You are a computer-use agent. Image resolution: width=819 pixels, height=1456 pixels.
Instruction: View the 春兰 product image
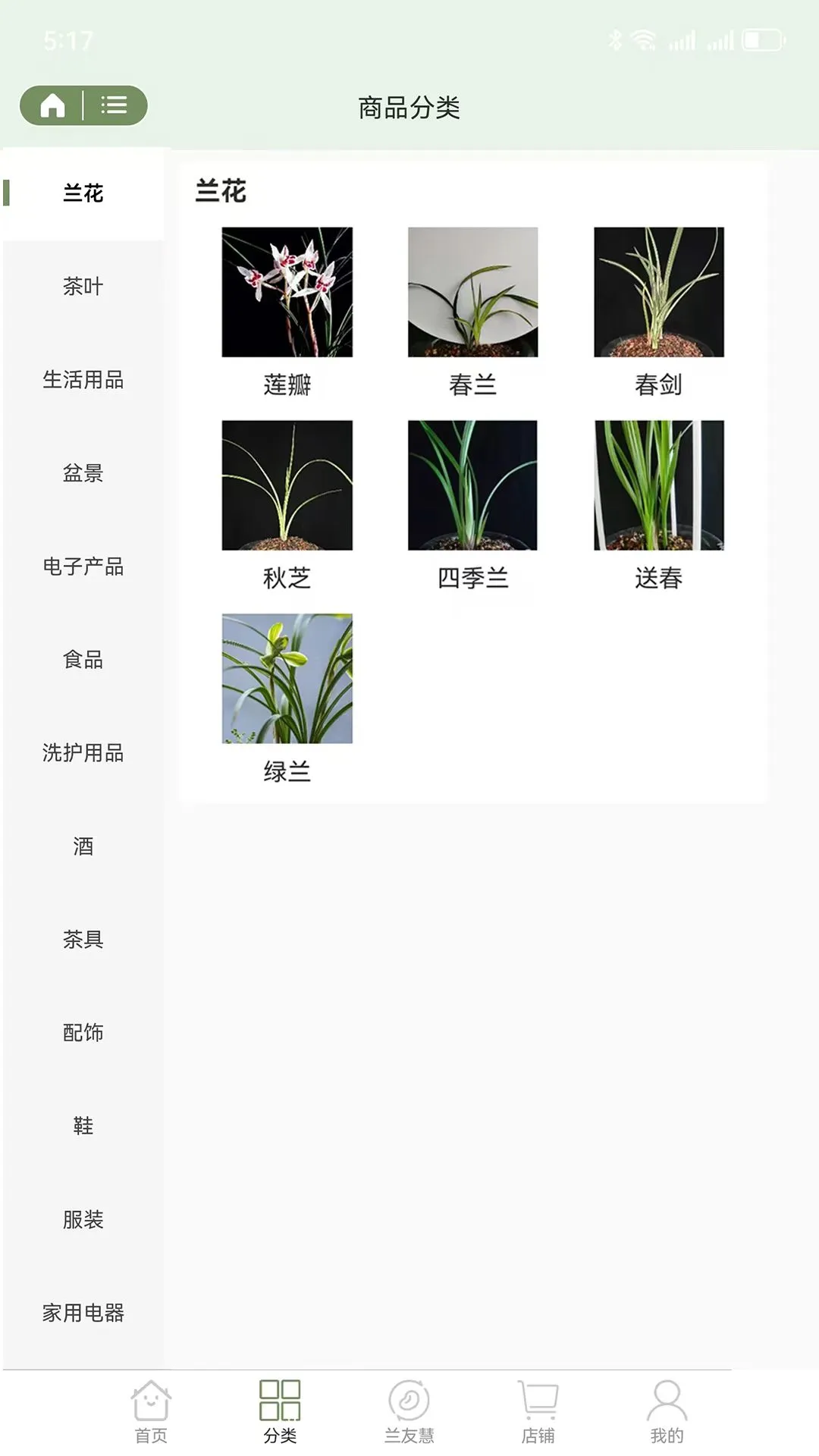pos(472,293)
